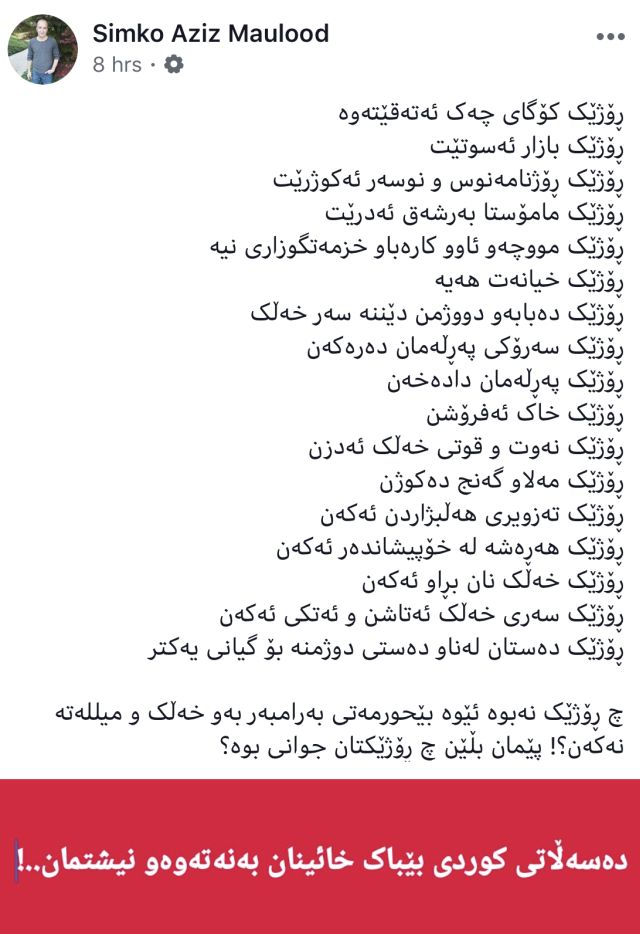
Task: Tap the name Simko Aziz Maulood
Action: coord(210,34)
